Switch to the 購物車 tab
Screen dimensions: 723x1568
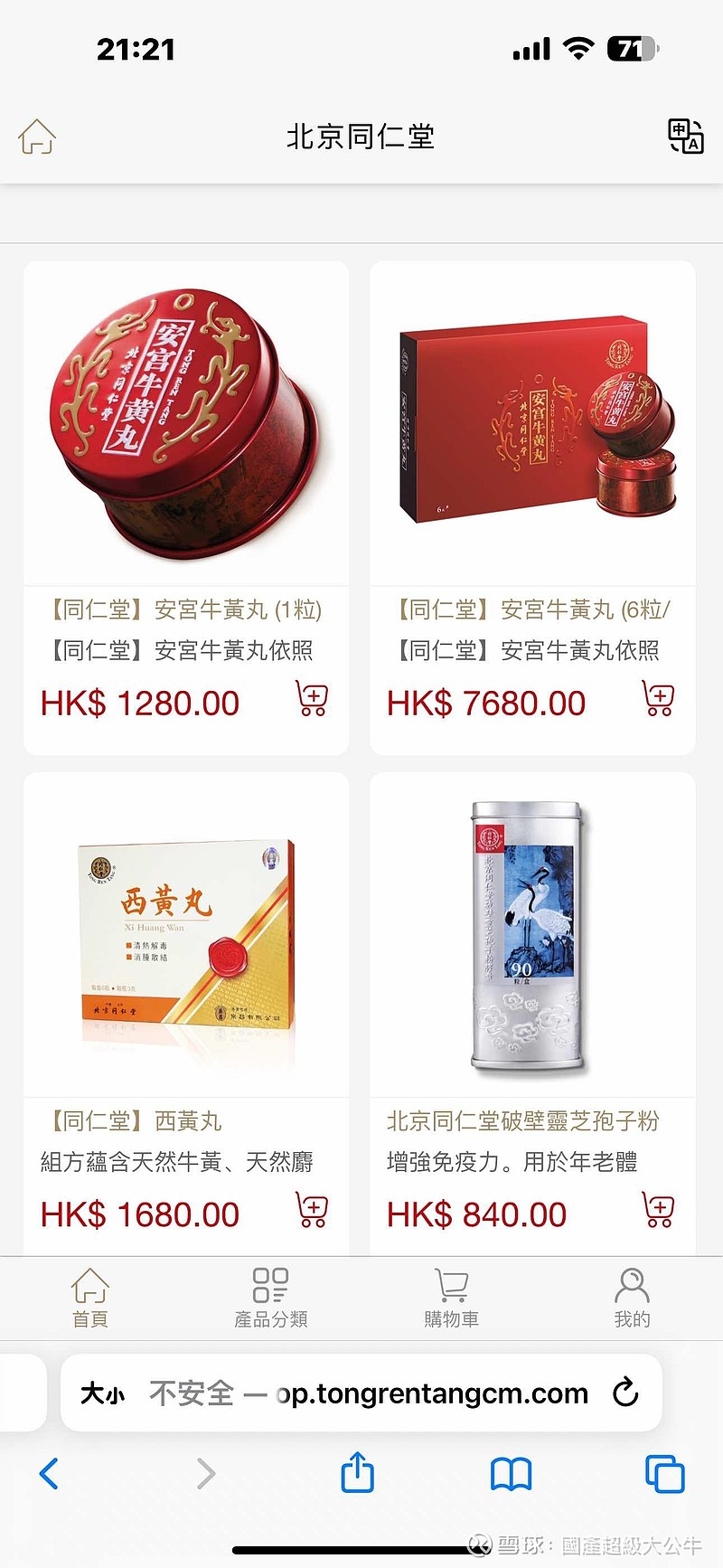[x=452, y=1298]
